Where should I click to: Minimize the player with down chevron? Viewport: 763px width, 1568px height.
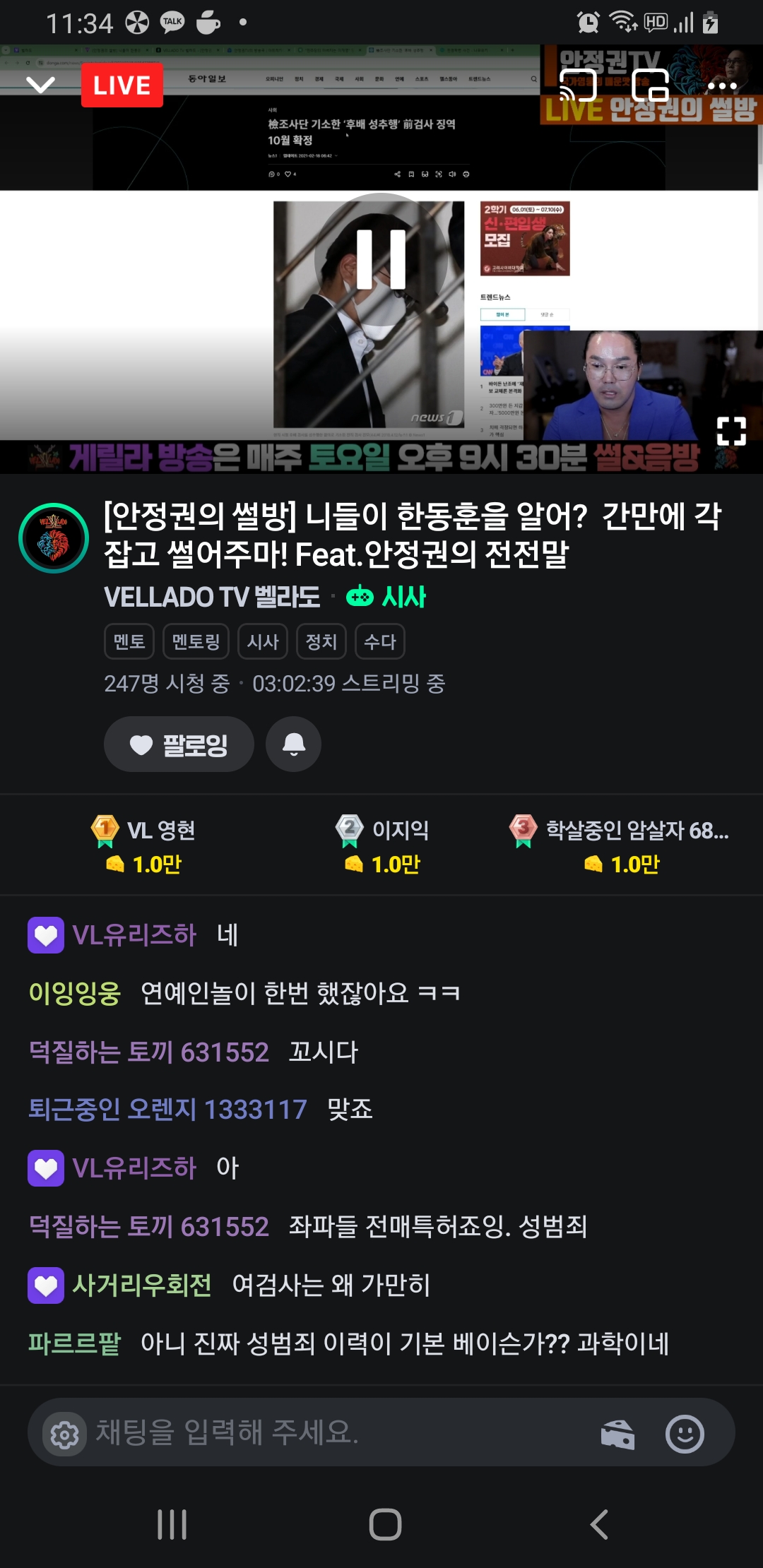pyautogui.click(x=40, y=85)
